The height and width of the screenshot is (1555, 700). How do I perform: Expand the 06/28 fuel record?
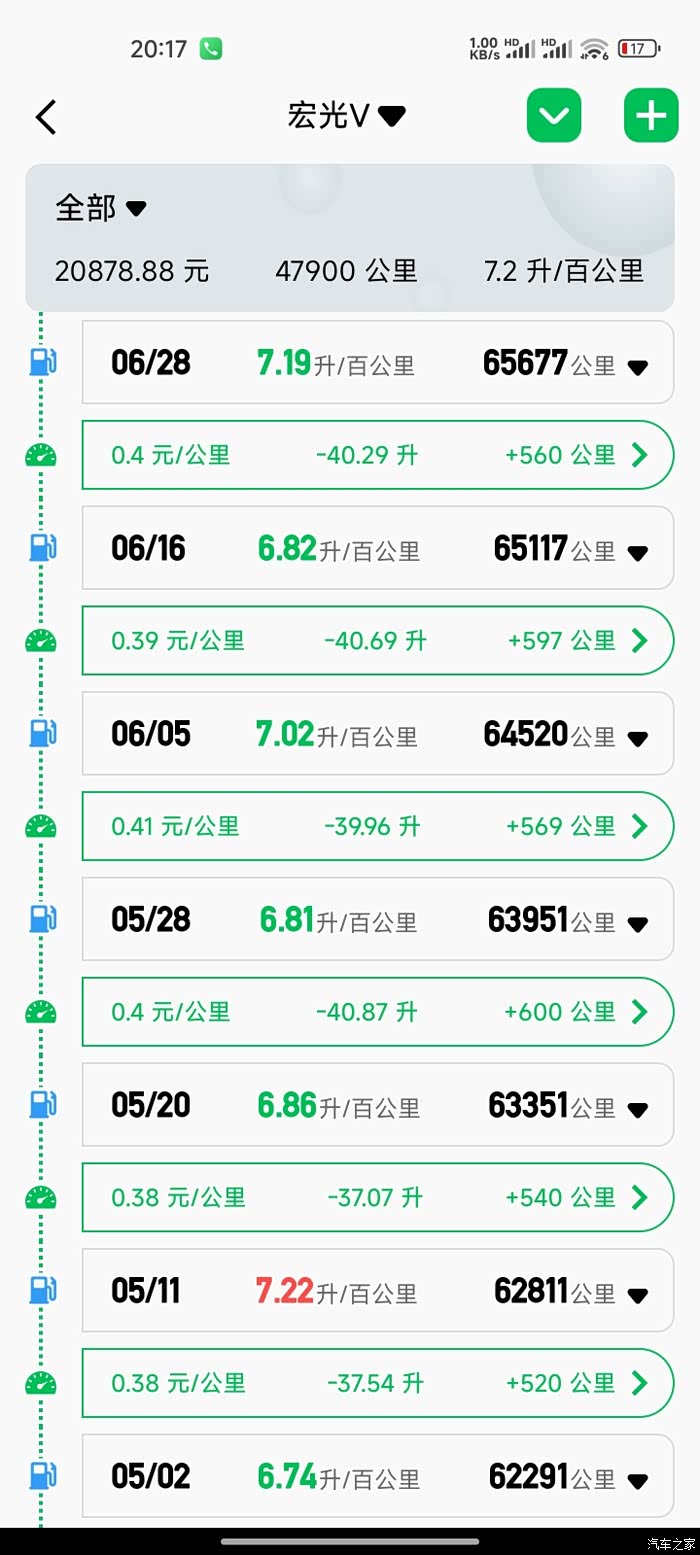(637, 366)
